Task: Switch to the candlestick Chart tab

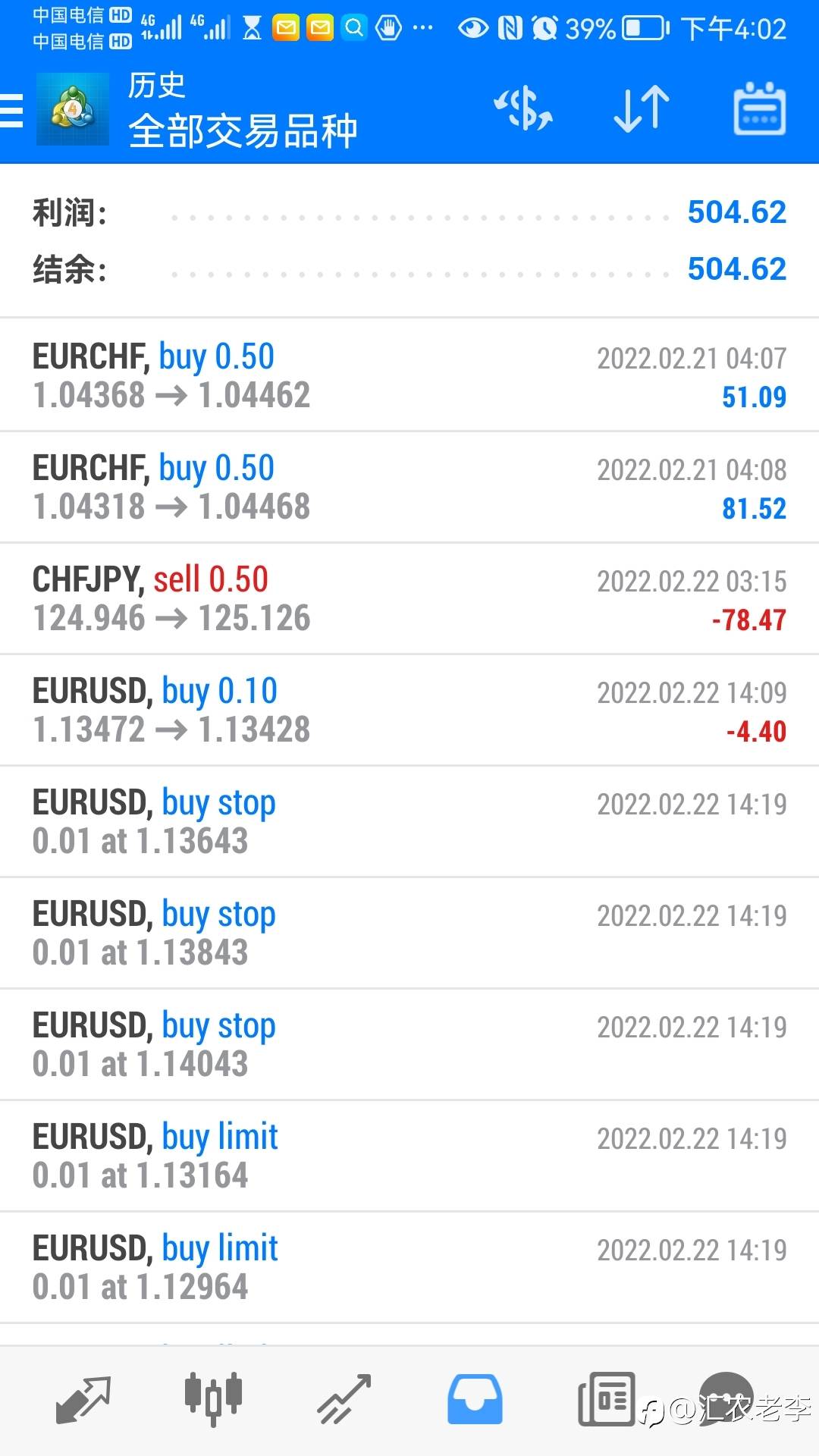Action: 214,1399
